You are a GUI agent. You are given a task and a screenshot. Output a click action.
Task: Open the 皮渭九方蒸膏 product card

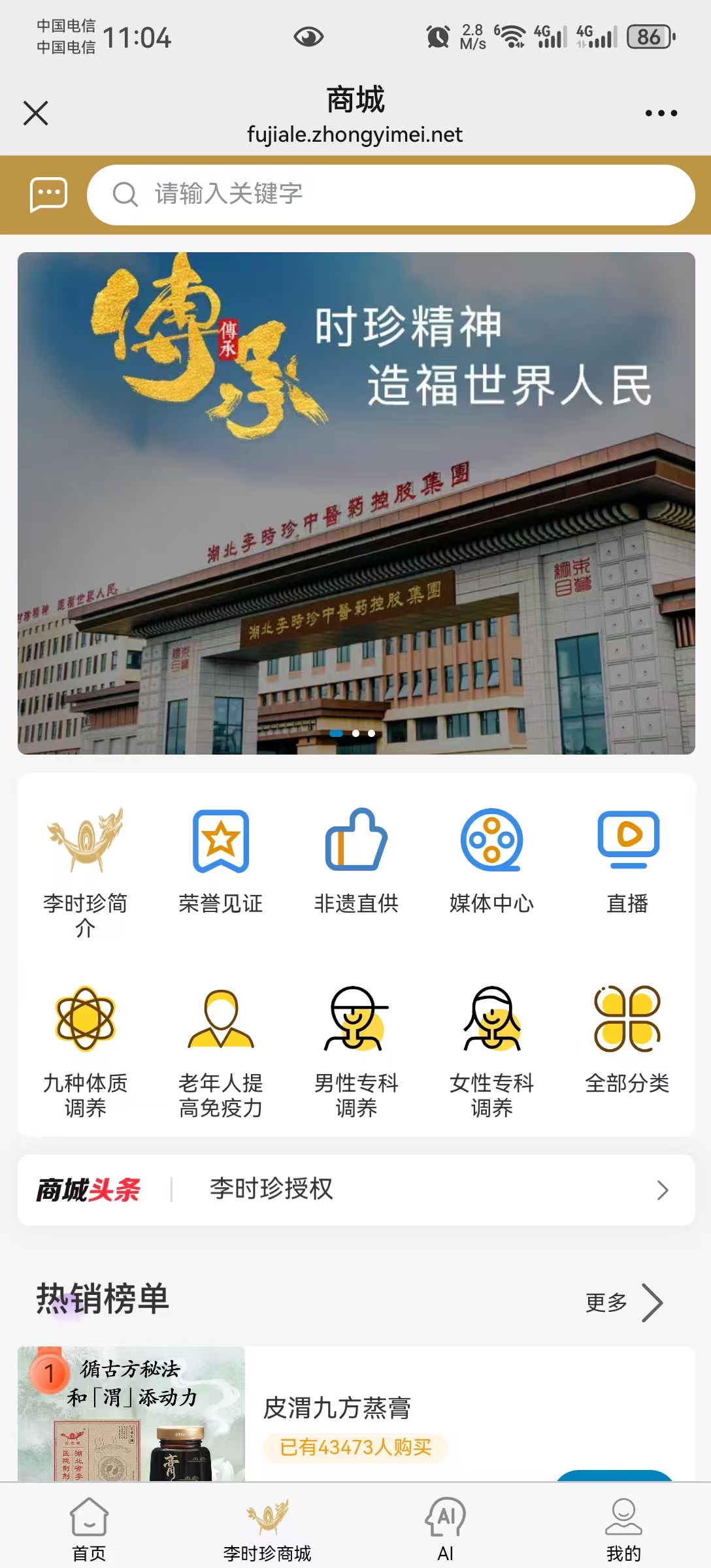[356, 1411]
